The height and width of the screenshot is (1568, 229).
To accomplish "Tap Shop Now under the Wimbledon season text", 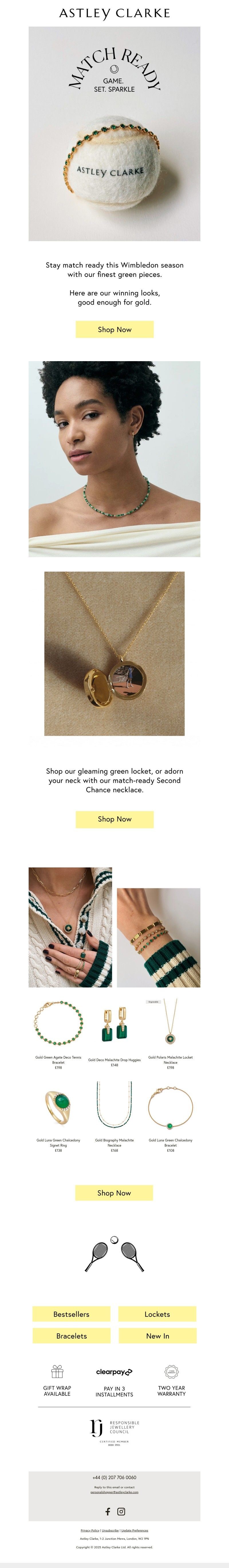I will 114,329.
